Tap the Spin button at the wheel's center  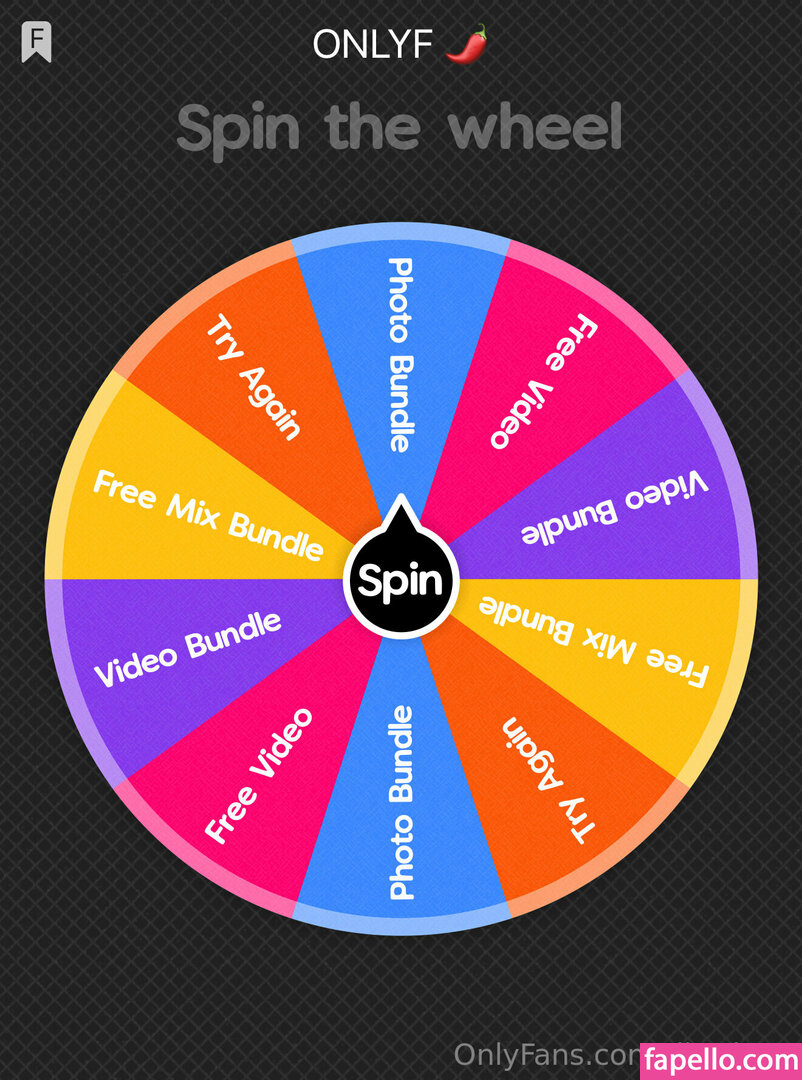[400, 581]
